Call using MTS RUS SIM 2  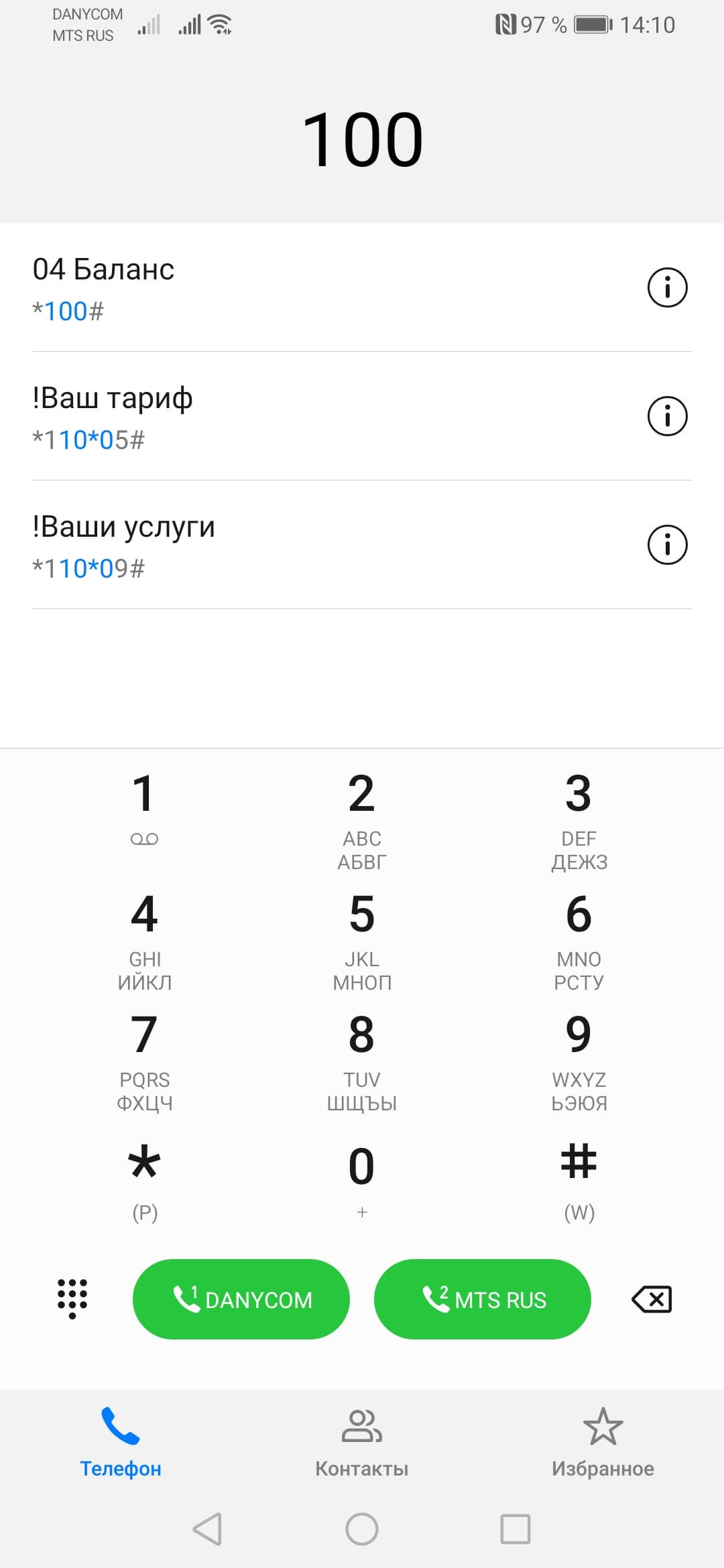pyautogui.click(x=483, y=1299)
